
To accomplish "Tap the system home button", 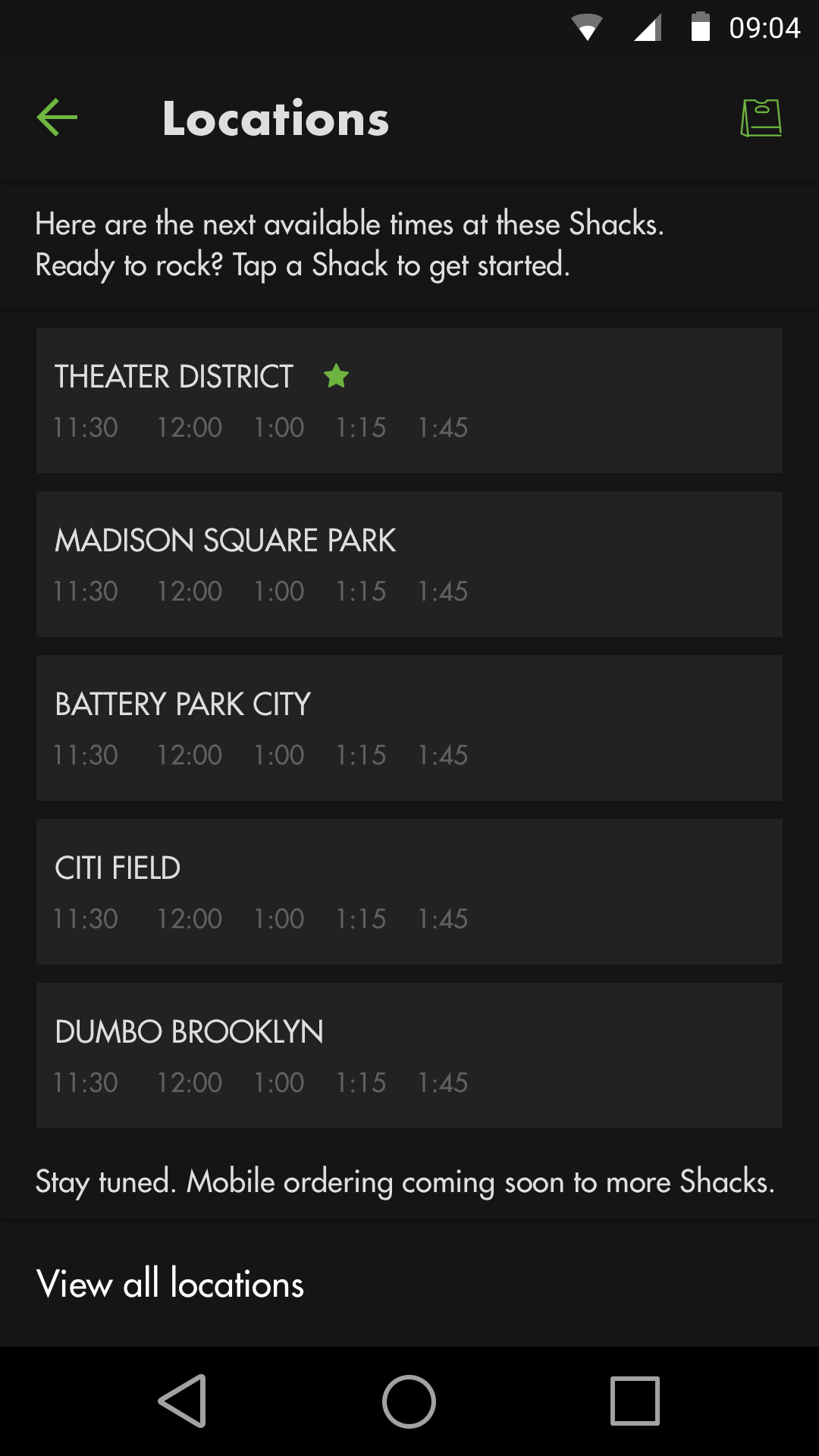I will [x=409, y=1401].
